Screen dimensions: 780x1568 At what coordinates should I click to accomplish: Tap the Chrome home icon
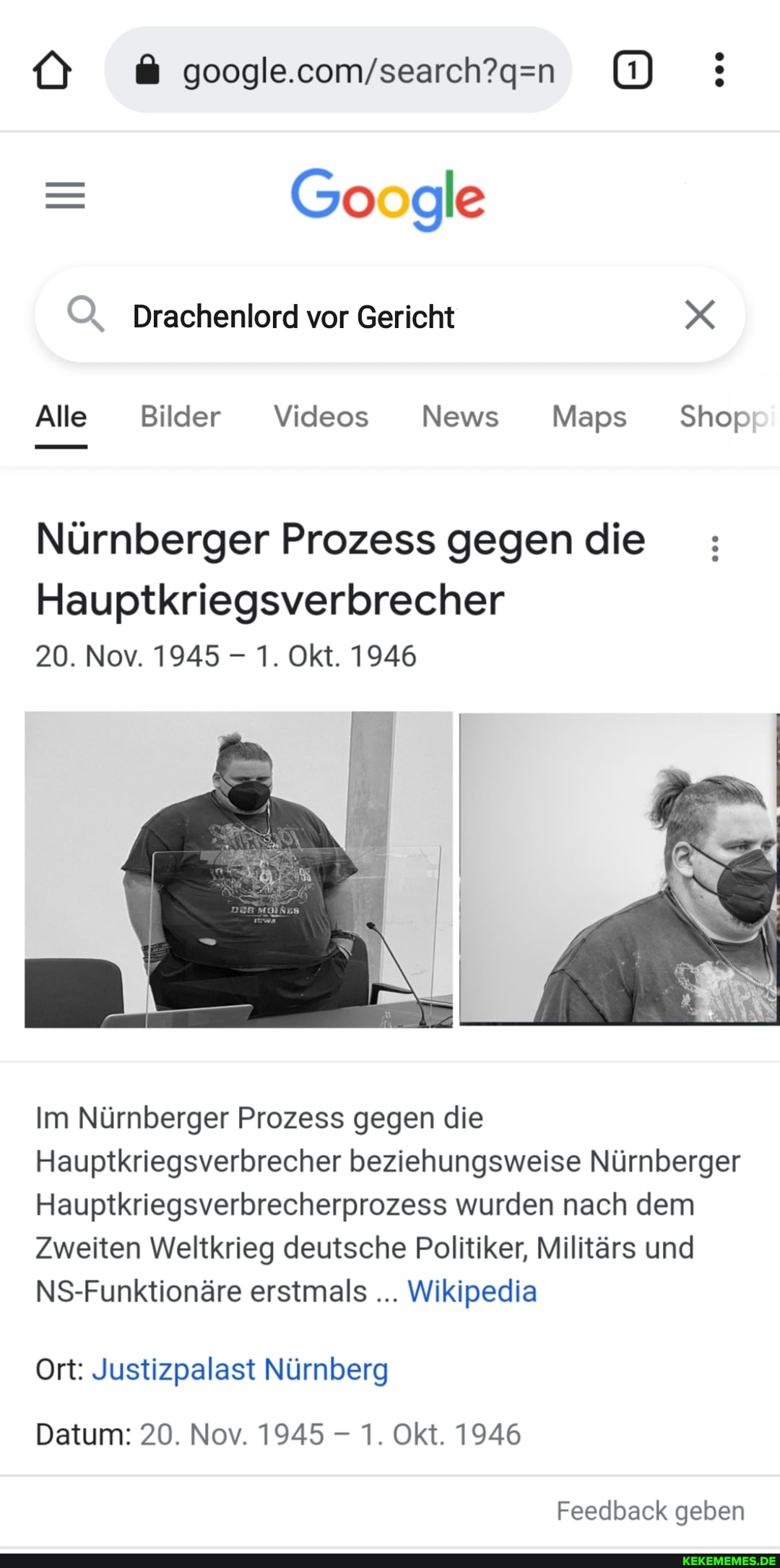[x=52, y=71]
